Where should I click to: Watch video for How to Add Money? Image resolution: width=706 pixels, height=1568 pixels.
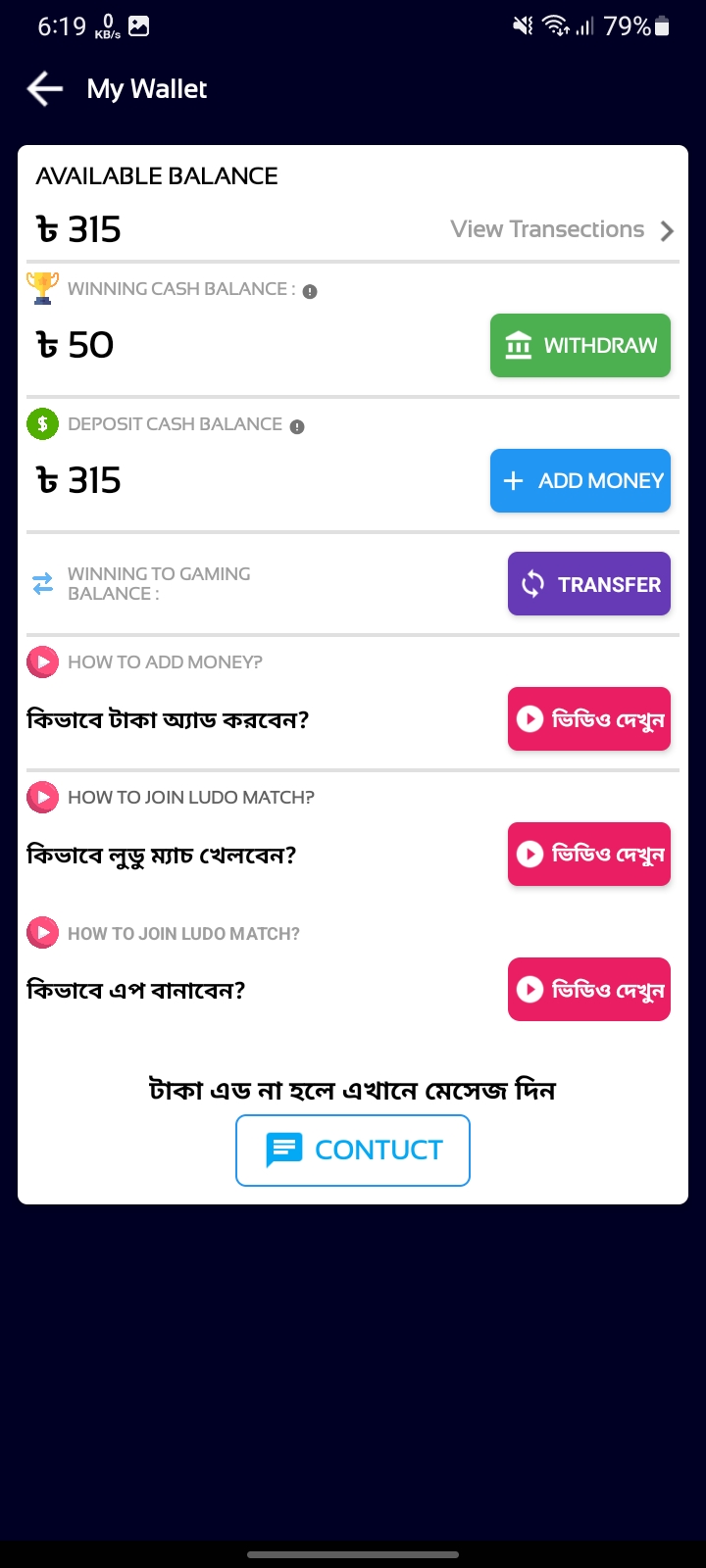(x=589, y=719)
